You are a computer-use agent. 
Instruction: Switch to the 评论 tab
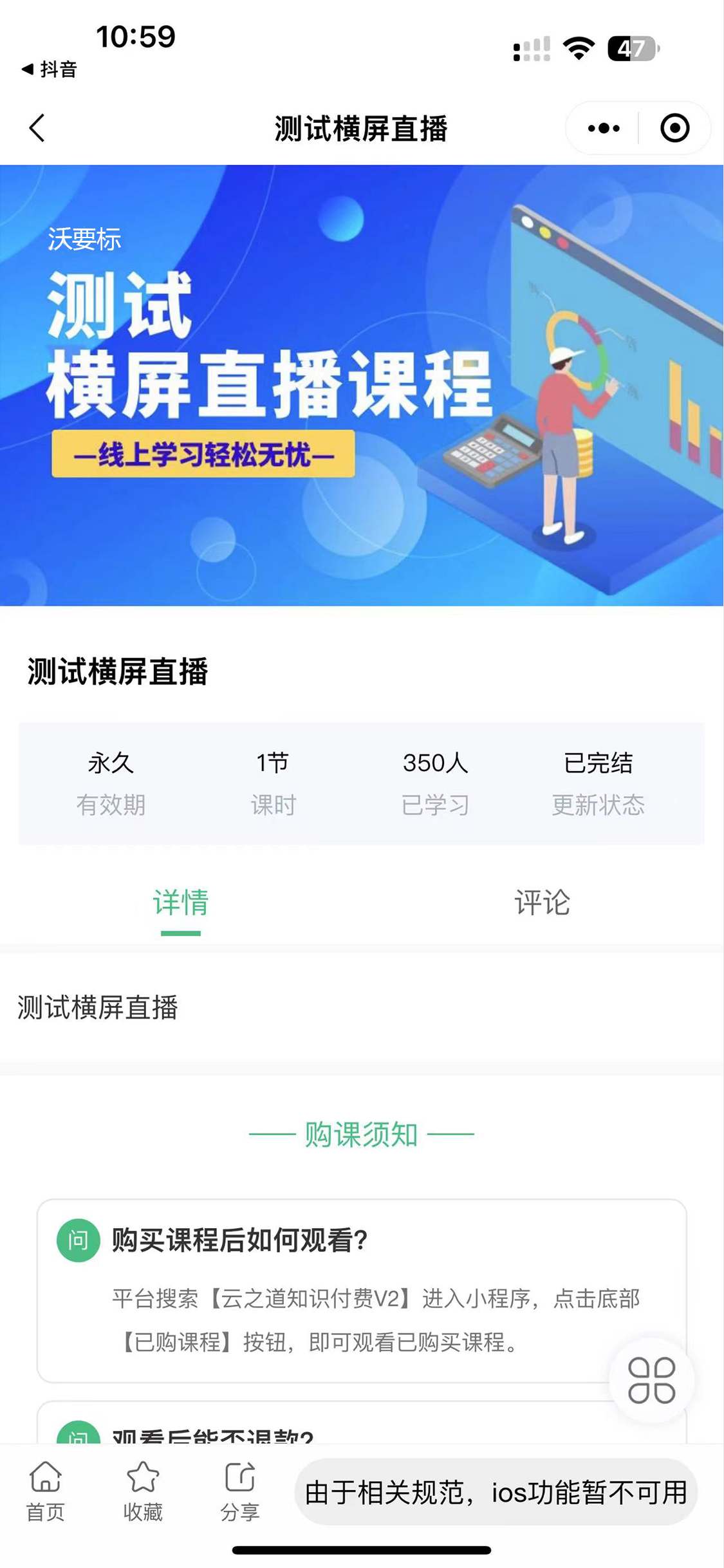click(542, 902)
